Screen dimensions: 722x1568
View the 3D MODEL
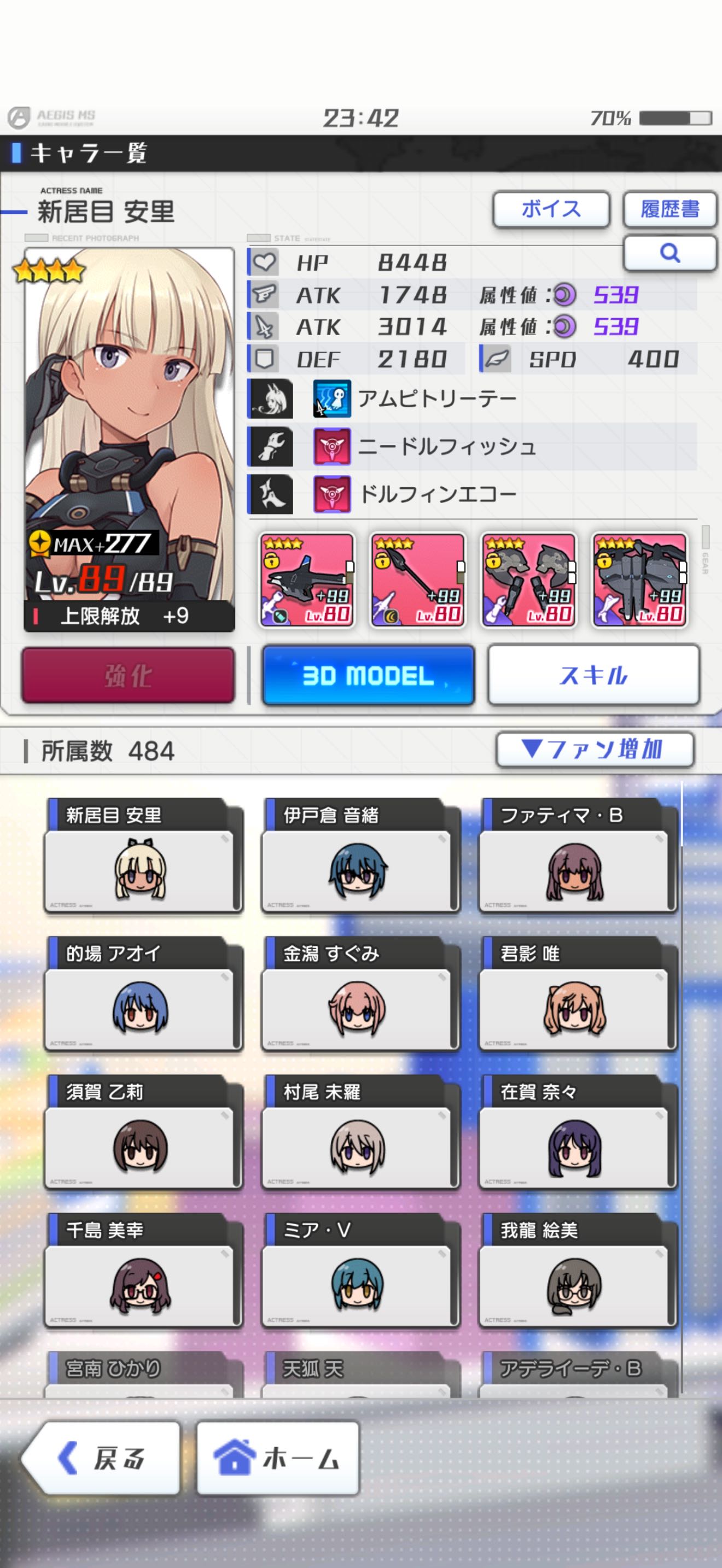pyautogui.click(x=368, y=675)
